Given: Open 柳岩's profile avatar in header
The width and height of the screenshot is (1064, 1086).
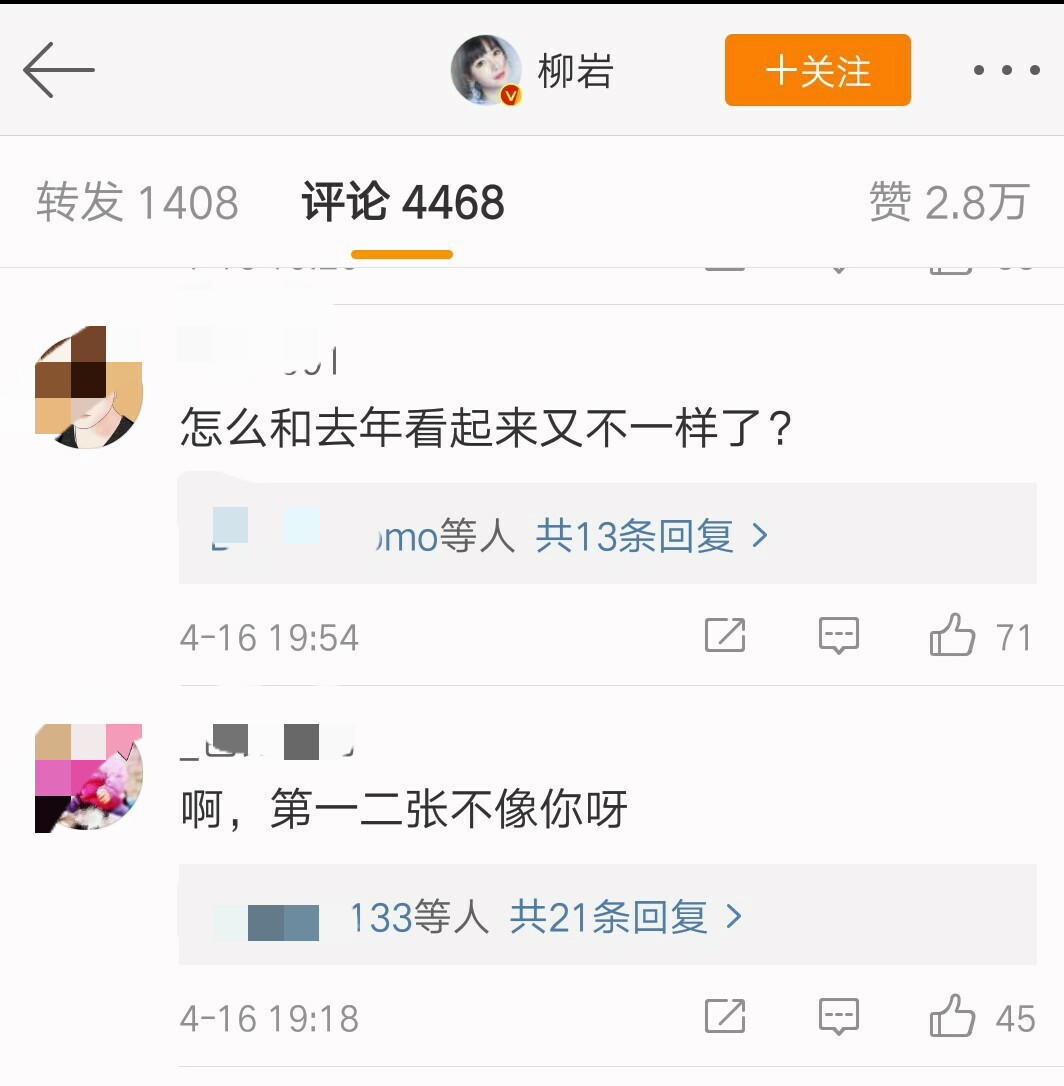Looking at the screenshot, I should (486, 70).
